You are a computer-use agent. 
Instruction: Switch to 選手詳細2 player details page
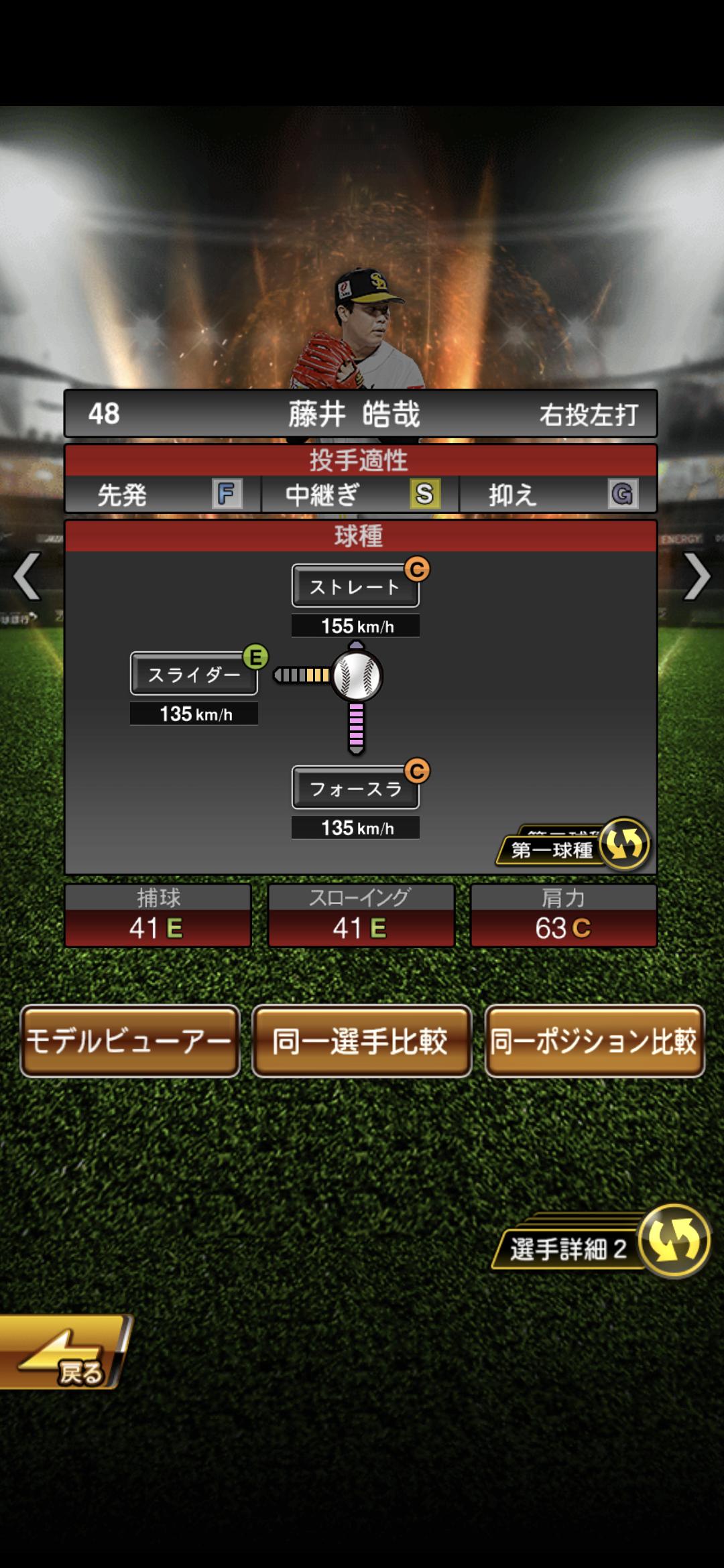coord(601,1242)
